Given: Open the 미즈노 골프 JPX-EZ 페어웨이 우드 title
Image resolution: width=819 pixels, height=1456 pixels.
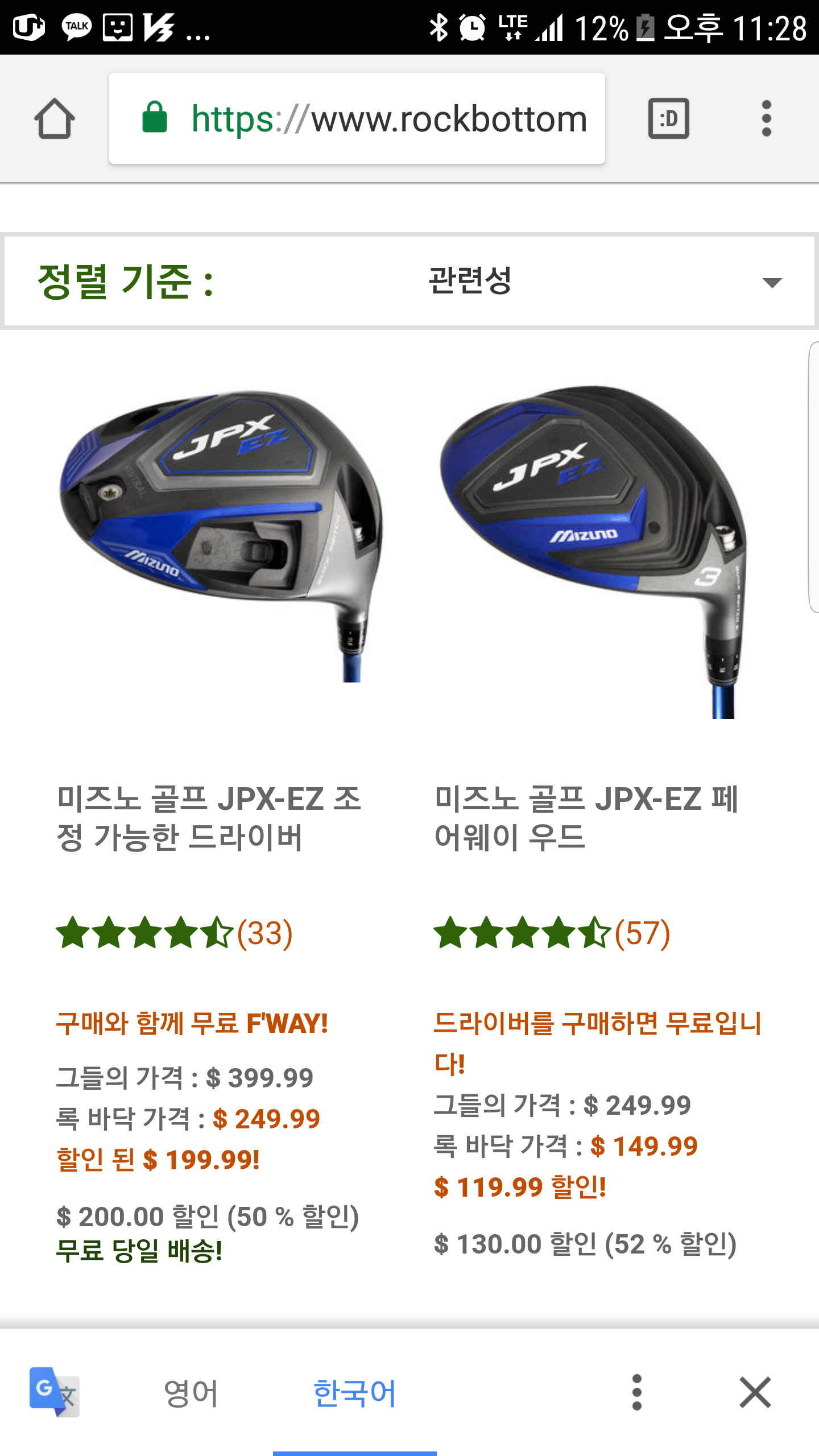Looking at the screenshot, I should tap(586, 818).
